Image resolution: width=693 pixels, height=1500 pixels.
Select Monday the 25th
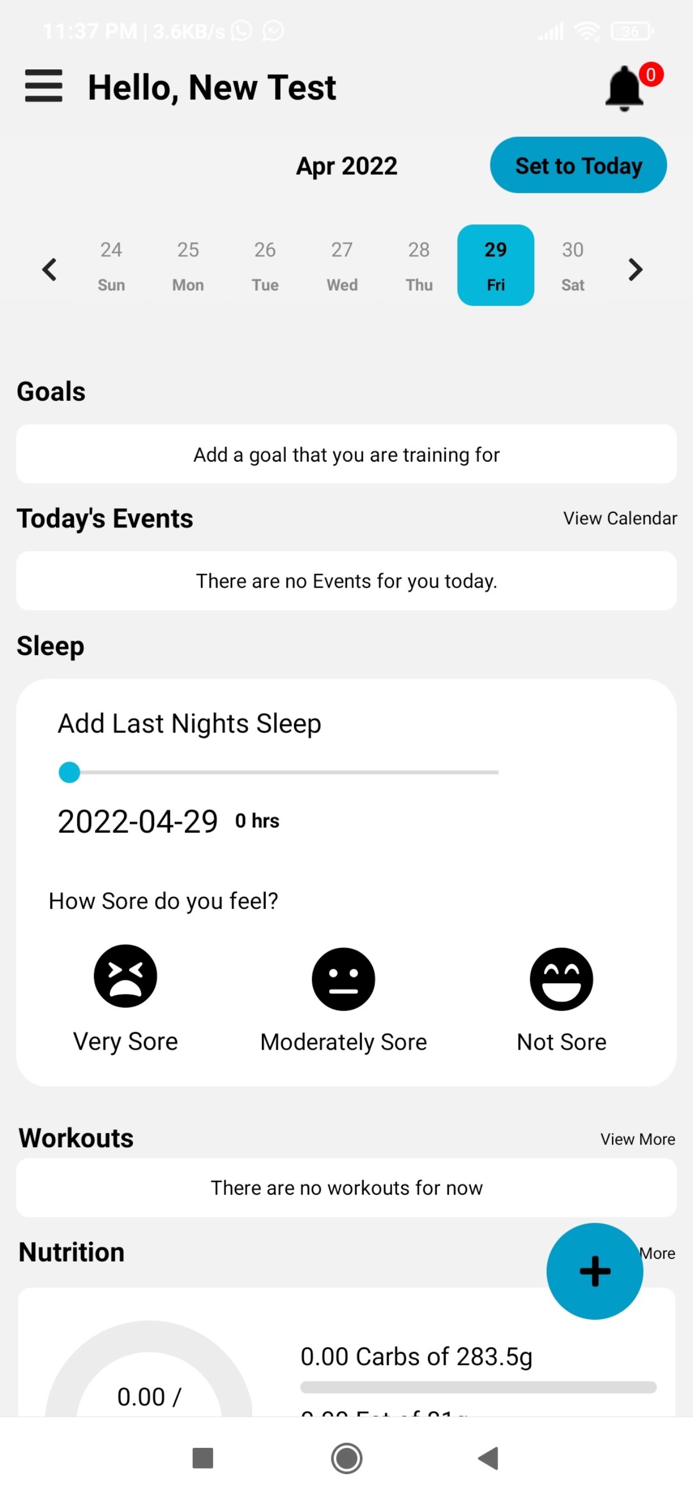point(188,266)
